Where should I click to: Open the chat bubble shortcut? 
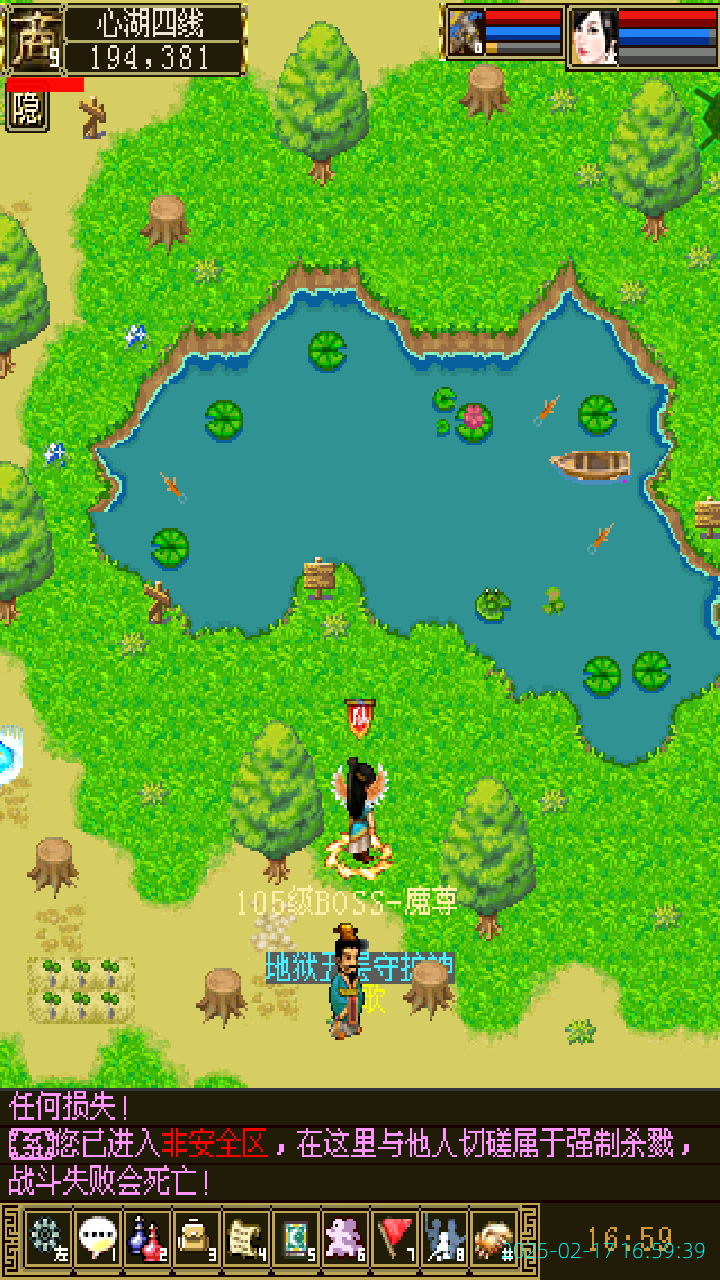(x=97, y=1238)
